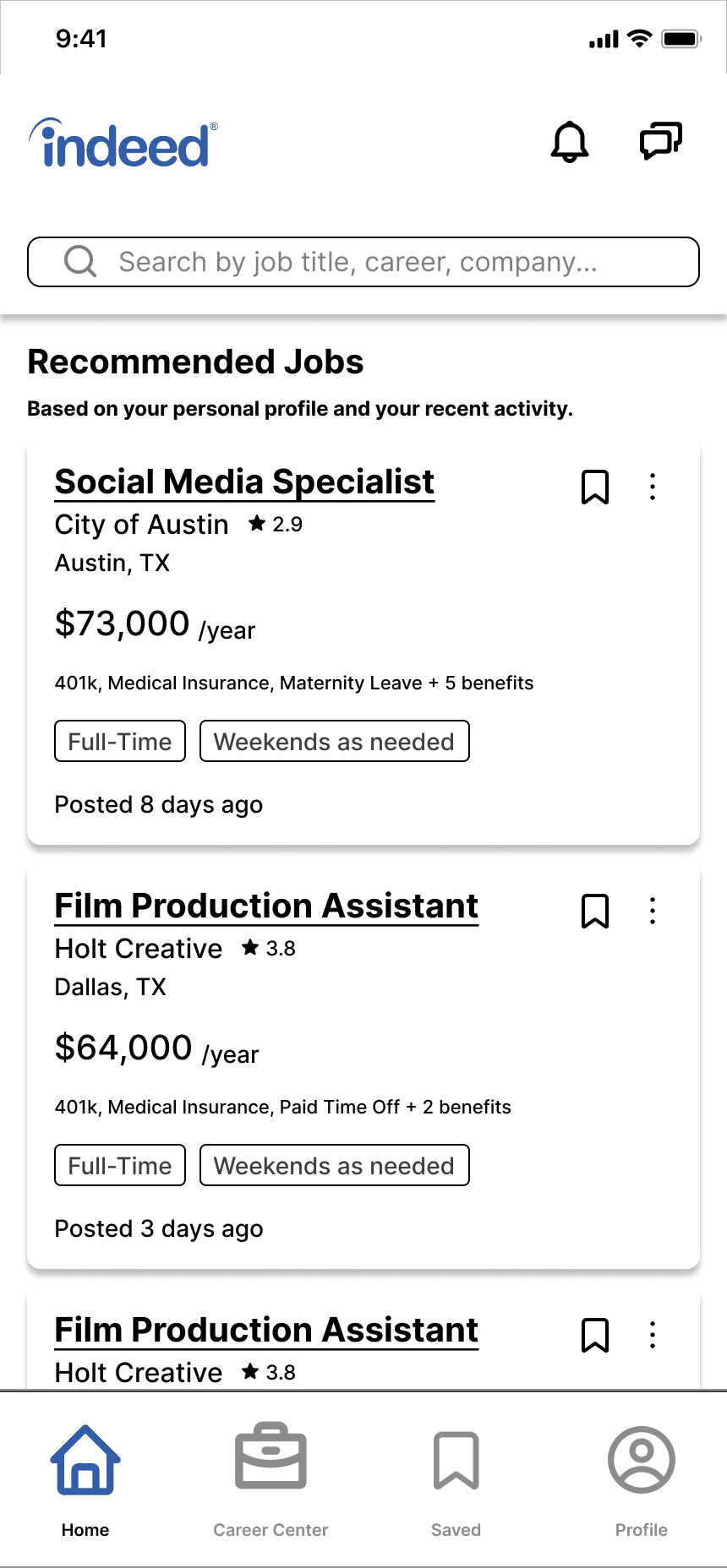This screenshot has height=1568, width=727.
Task: Save the Film Production Assistant job in Dallas
Action: click(x=595, y=911)
